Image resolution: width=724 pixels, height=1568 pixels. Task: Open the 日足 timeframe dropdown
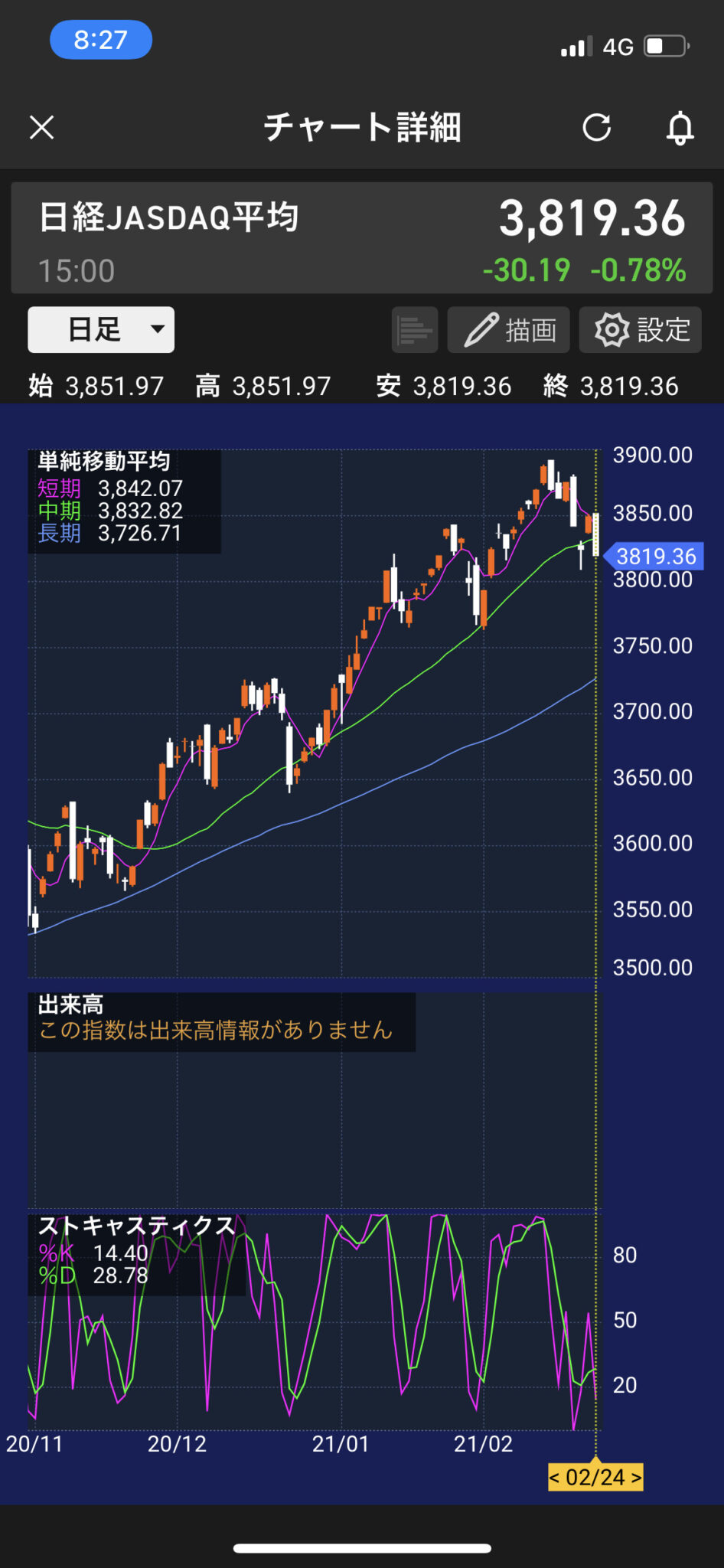(101, 330)
